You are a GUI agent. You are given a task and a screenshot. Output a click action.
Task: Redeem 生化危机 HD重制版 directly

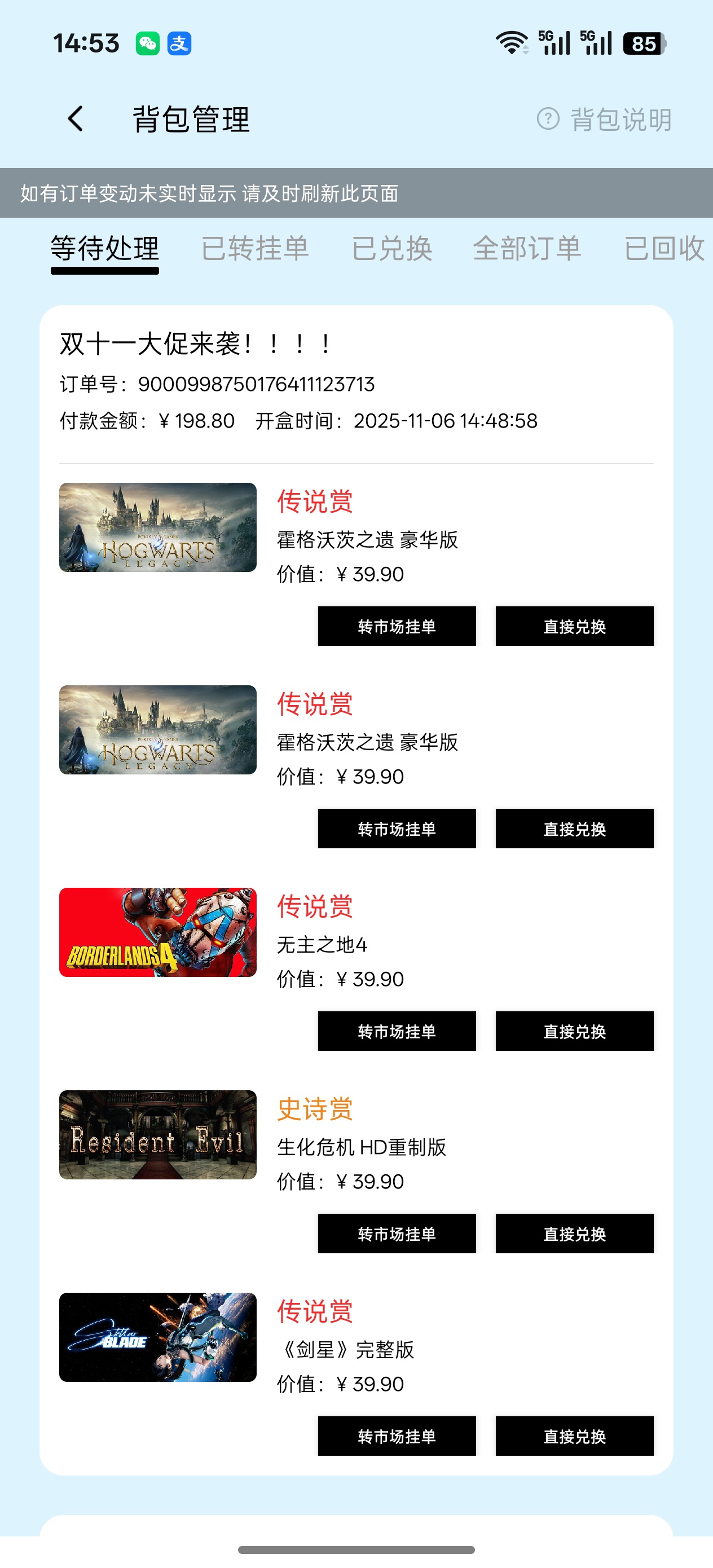pos(574,1233)
